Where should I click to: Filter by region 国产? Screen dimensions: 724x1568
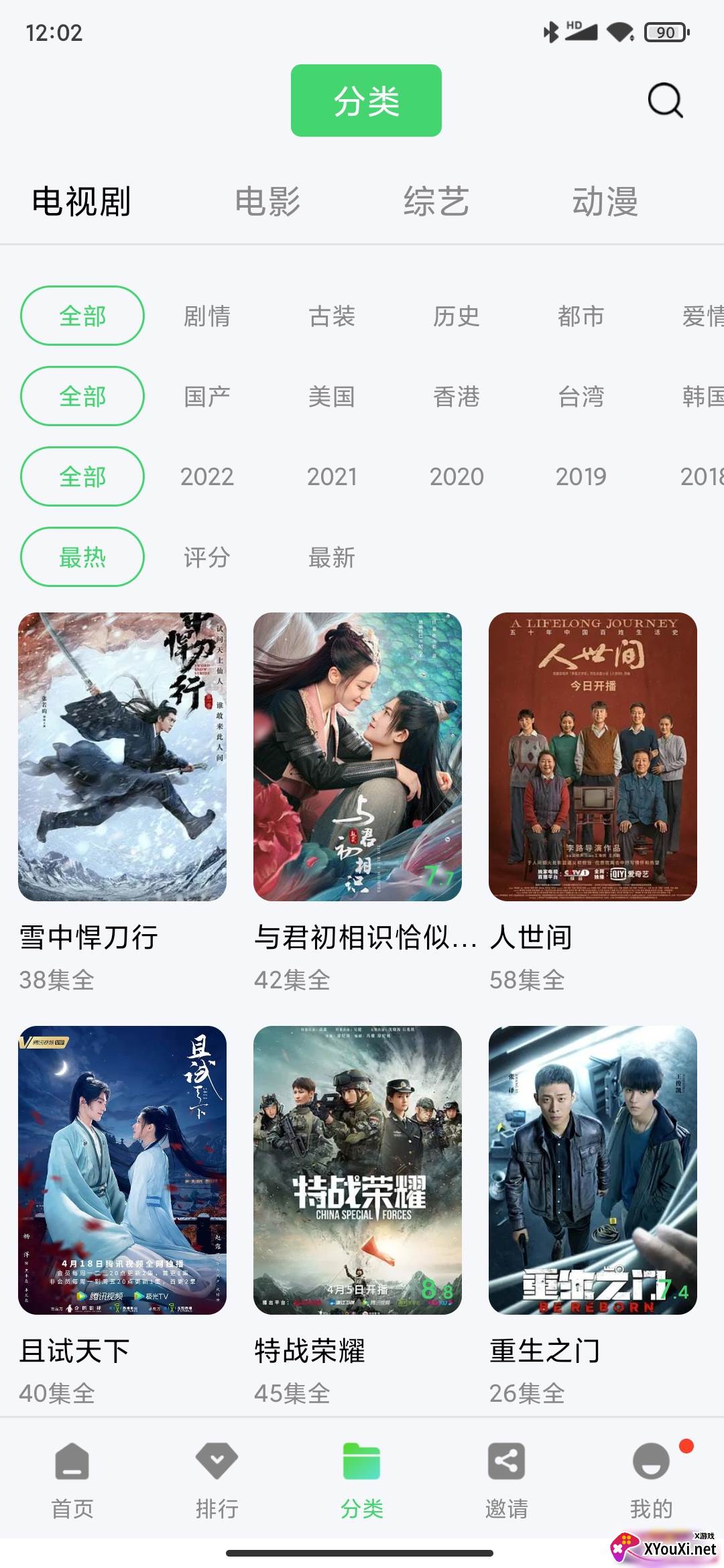207,397
